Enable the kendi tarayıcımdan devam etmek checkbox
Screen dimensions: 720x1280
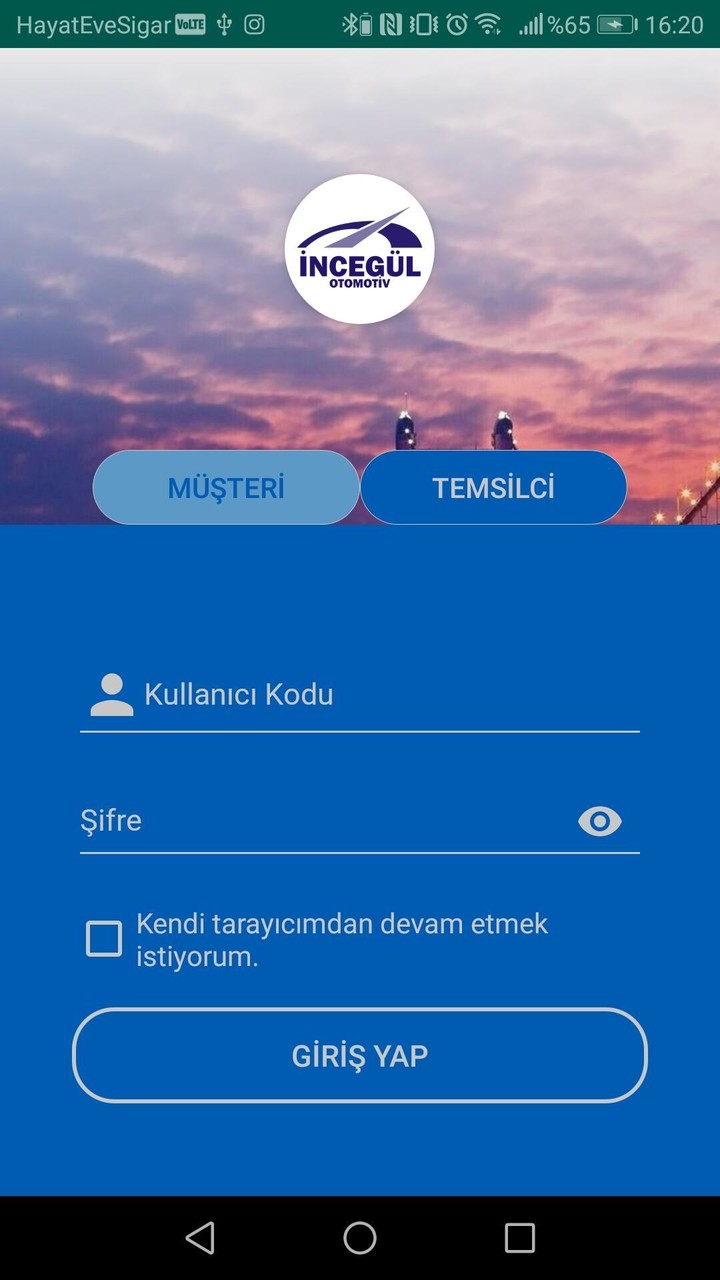103,938
